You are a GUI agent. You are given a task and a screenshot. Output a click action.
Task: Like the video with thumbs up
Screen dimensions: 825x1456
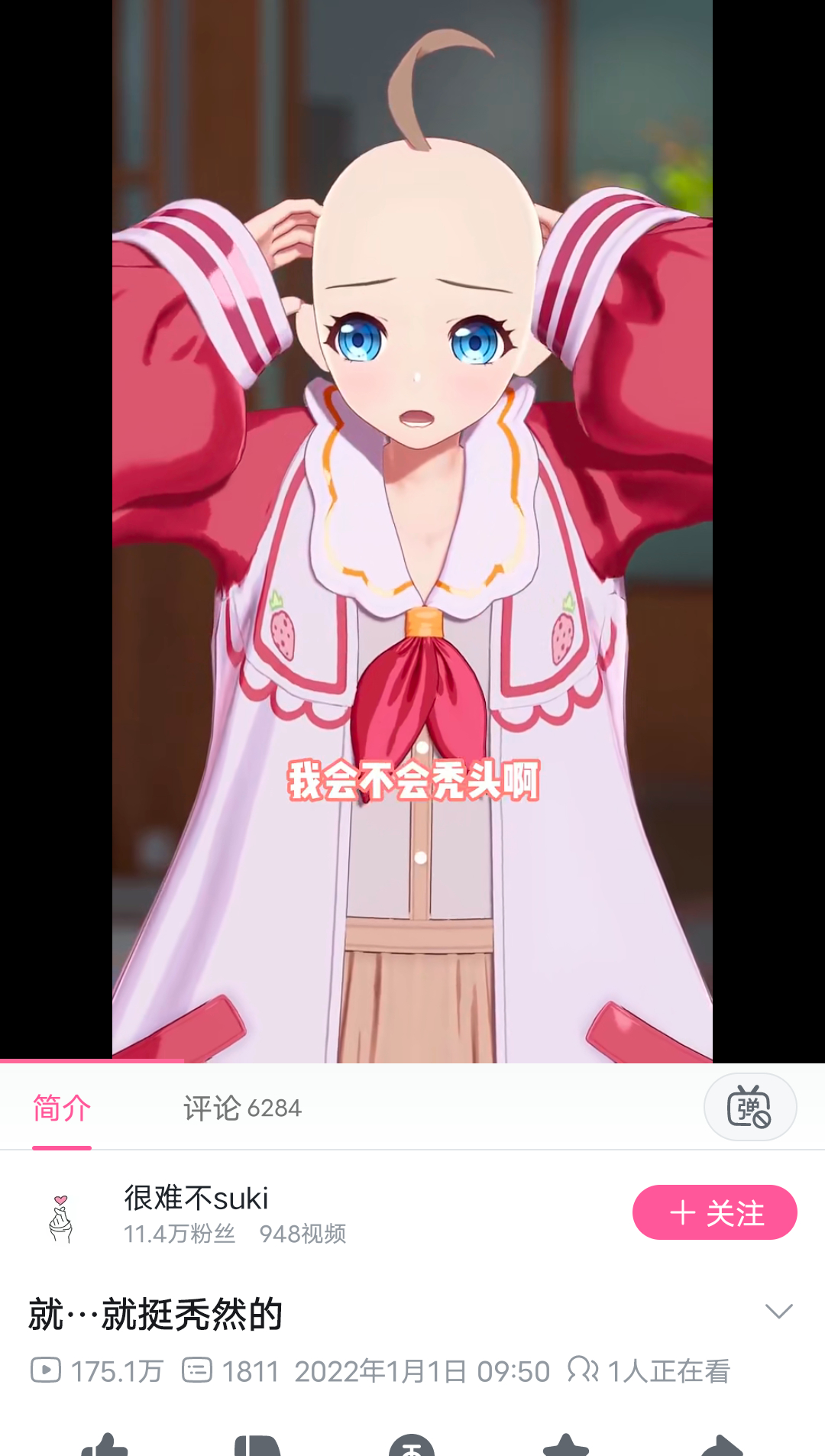(105, 1445)
